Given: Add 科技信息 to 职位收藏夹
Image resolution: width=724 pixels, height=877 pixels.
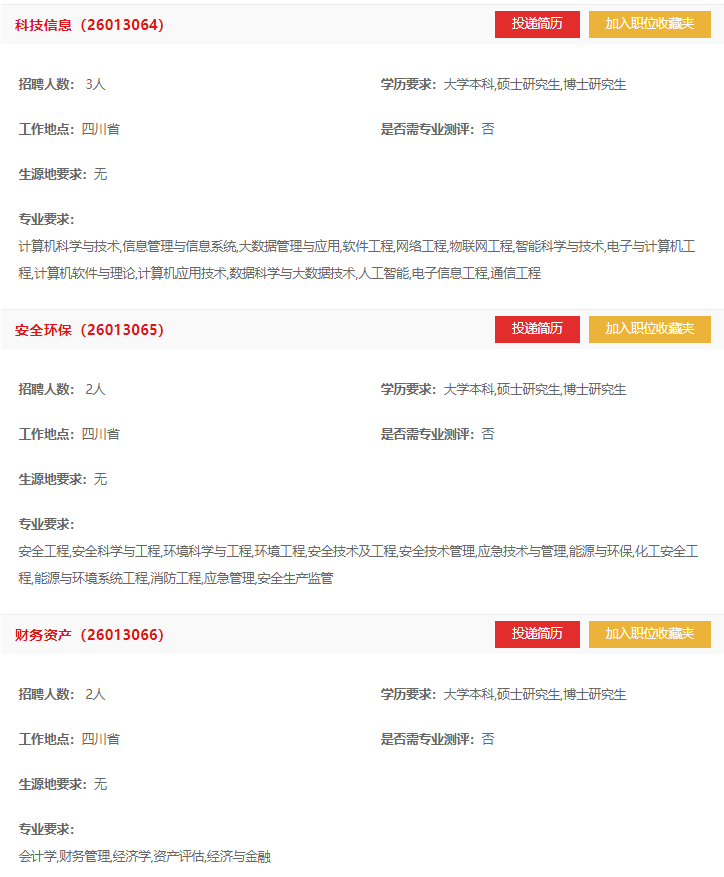Looking at the screenshot, I should point(649,24).
